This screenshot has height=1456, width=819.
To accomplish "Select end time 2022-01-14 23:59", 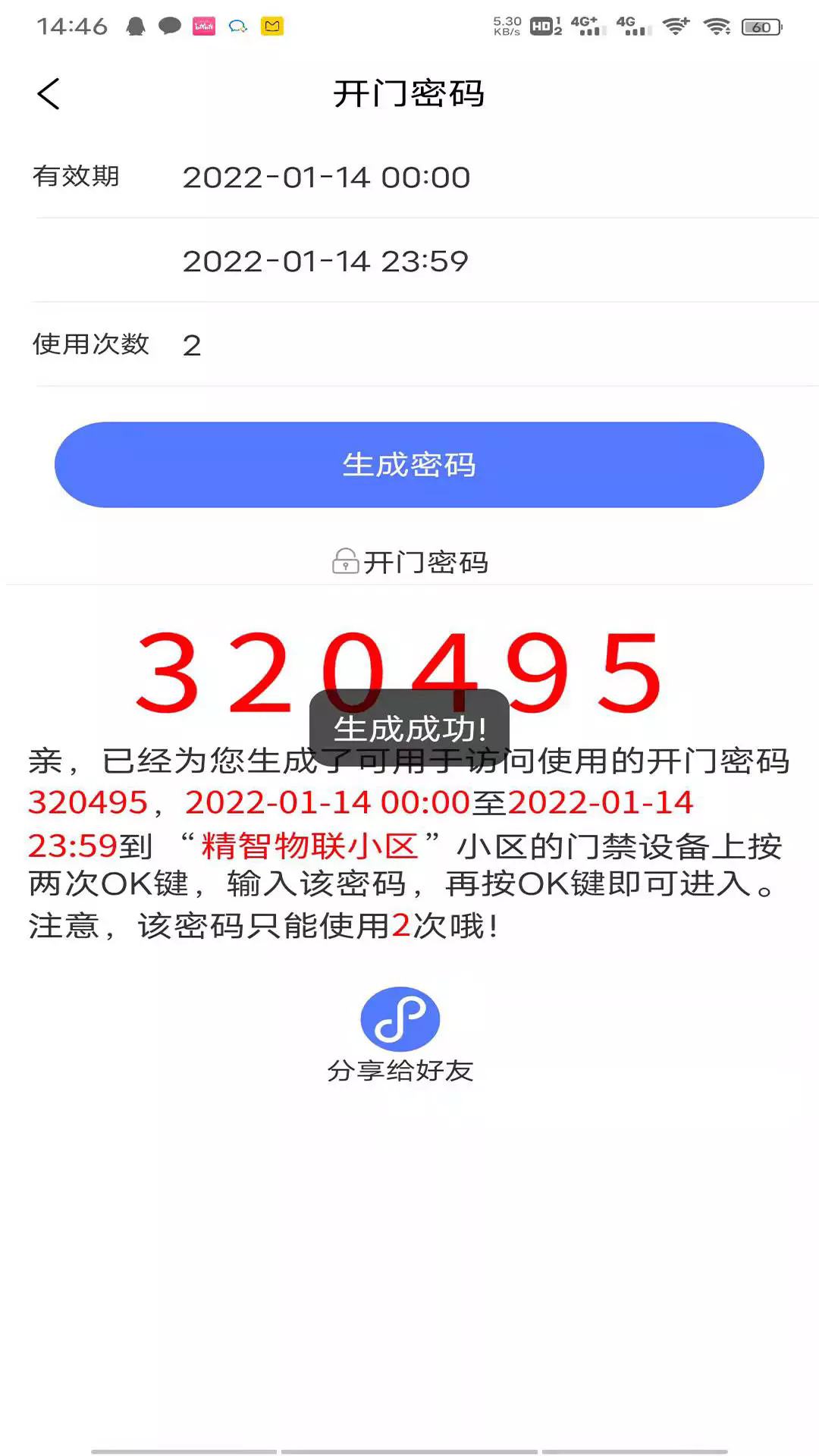I will pyautogui.click(x=326, y=262).
